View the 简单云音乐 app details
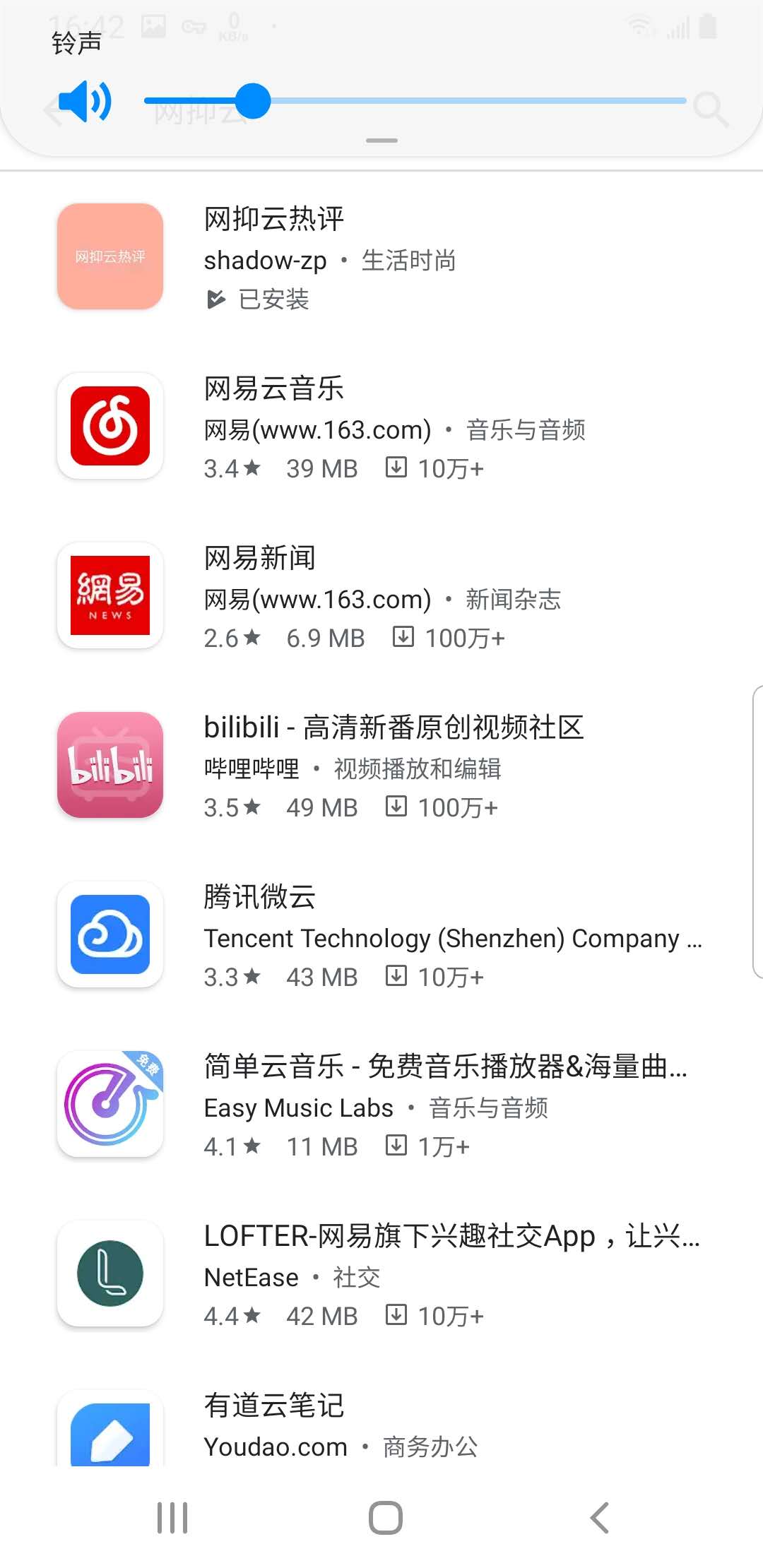 381,1105
